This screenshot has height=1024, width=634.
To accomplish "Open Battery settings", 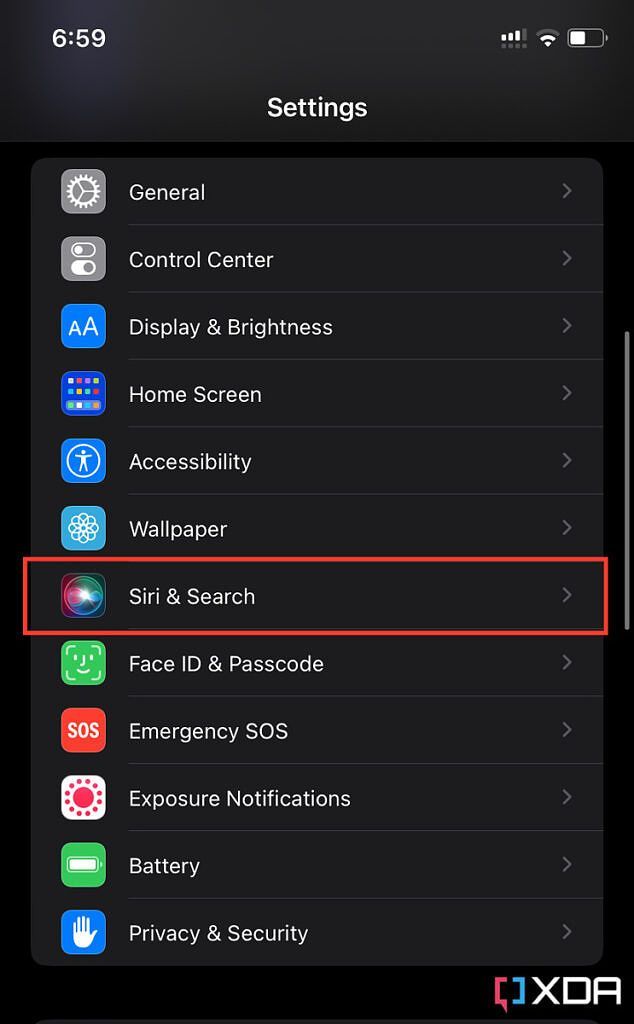I will 316,865.
